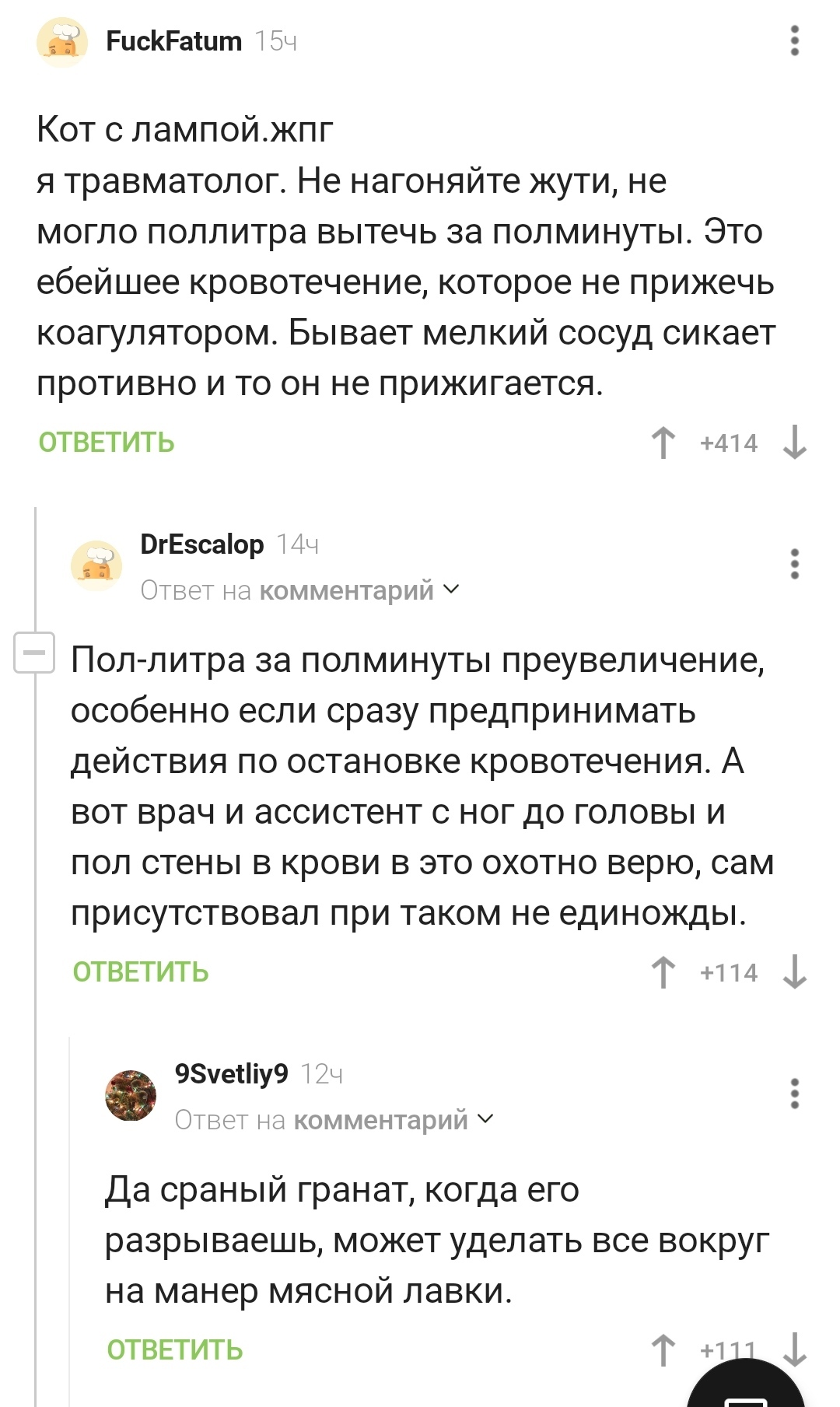Image resolution: width=840 pixels, height=1407 pixels.
Task: Reply to 9Svetliy9's comment
Action: point(175,1350)
